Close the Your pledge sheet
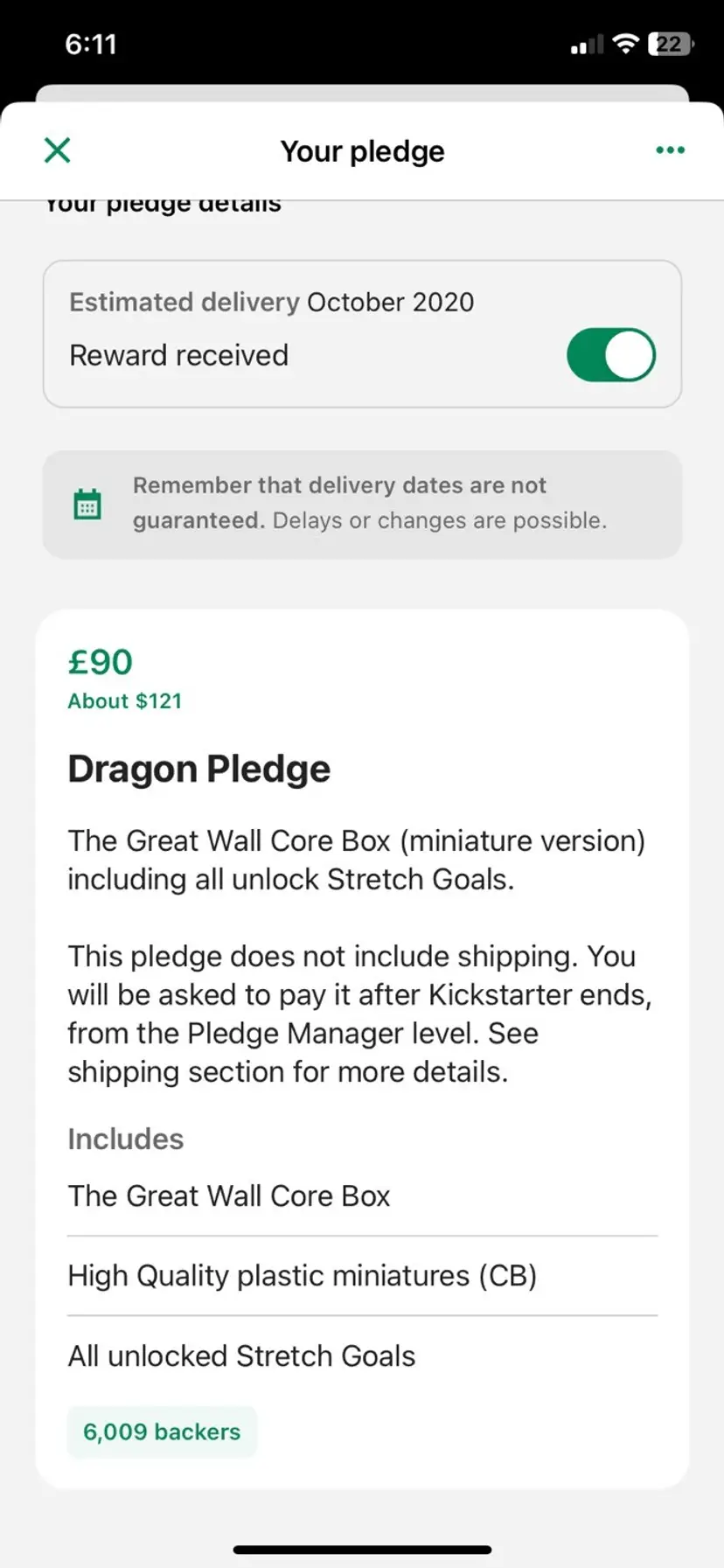Image resolution: width=724 pixels, height=1568 pixels. tap(58, 150)
